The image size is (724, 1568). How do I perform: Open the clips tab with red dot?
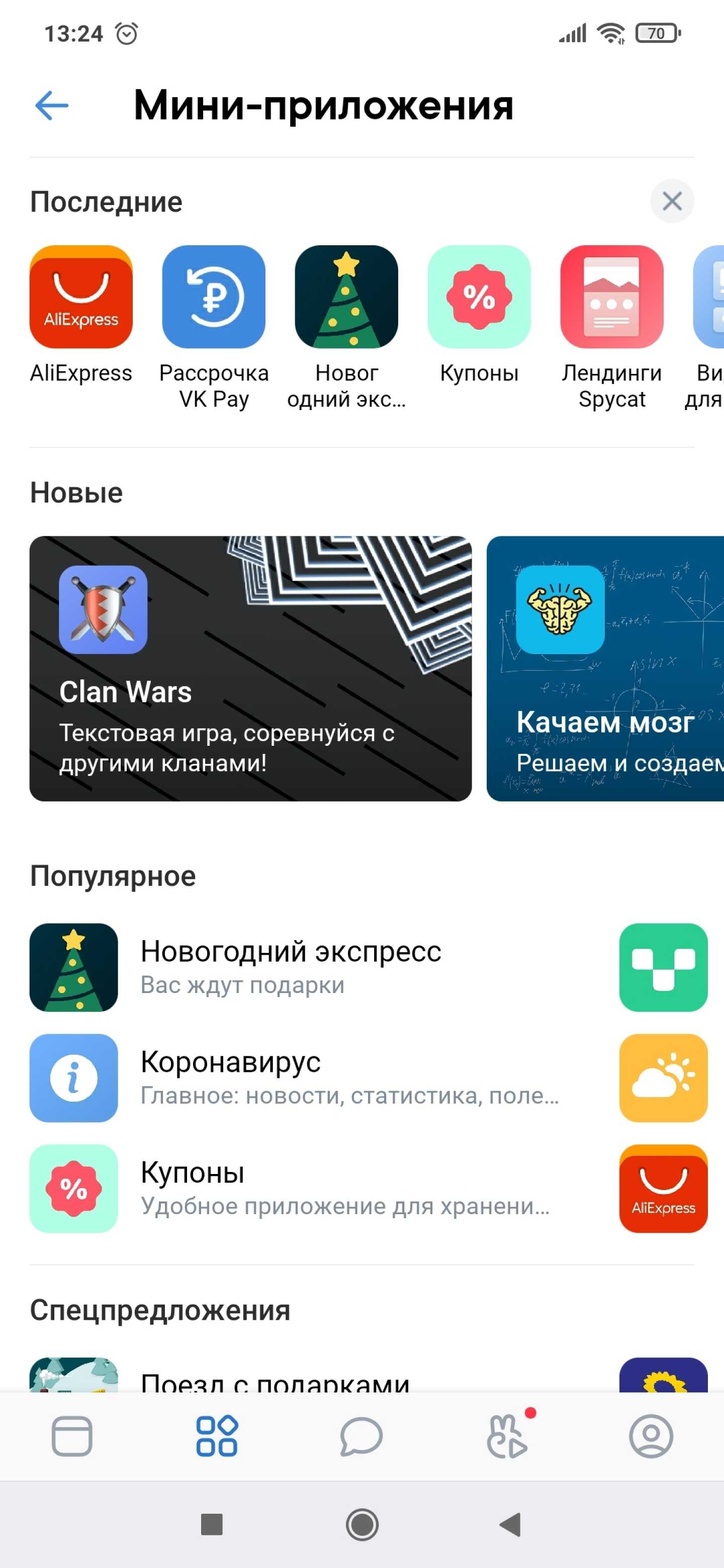click(507, 1436)
